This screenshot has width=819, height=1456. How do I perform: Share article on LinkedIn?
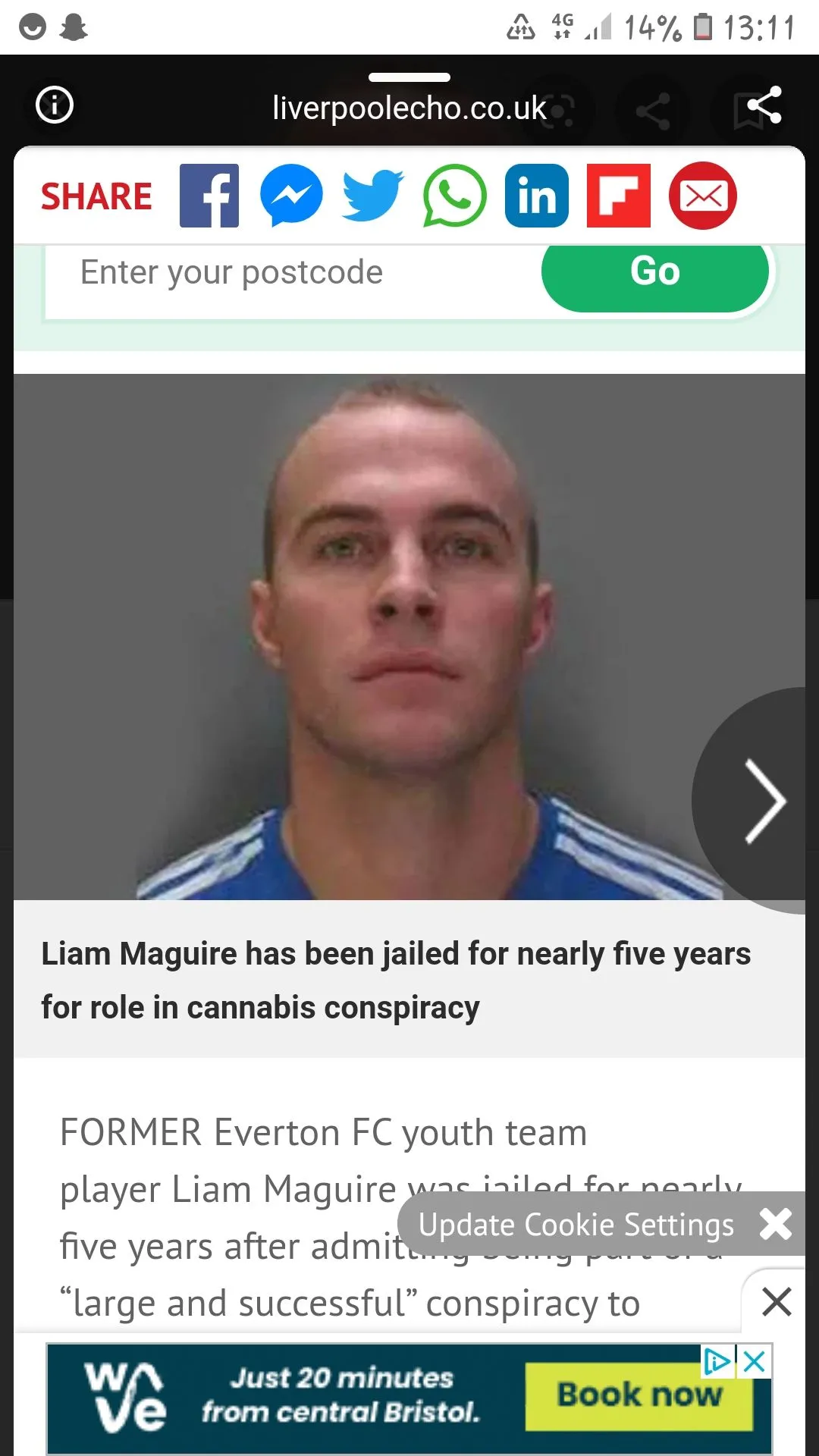click(537, 196)
